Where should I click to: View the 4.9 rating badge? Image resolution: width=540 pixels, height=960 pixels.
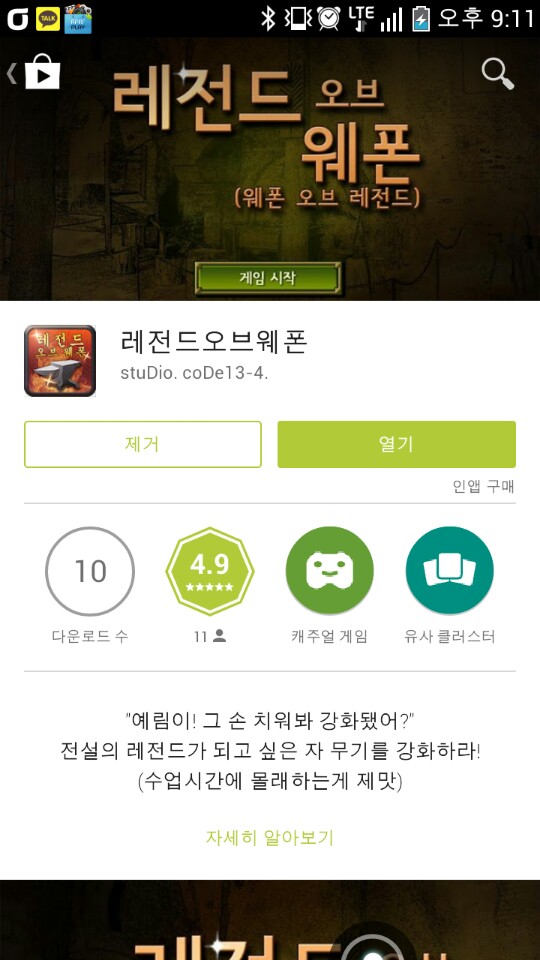(210, 571)
